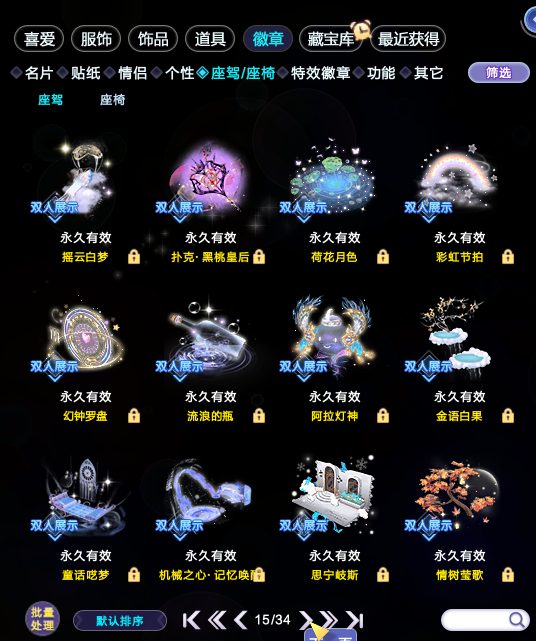This screenshot has height=641, width=536.
Task: Open the 座椅 sub-tab
Action: 112,100
